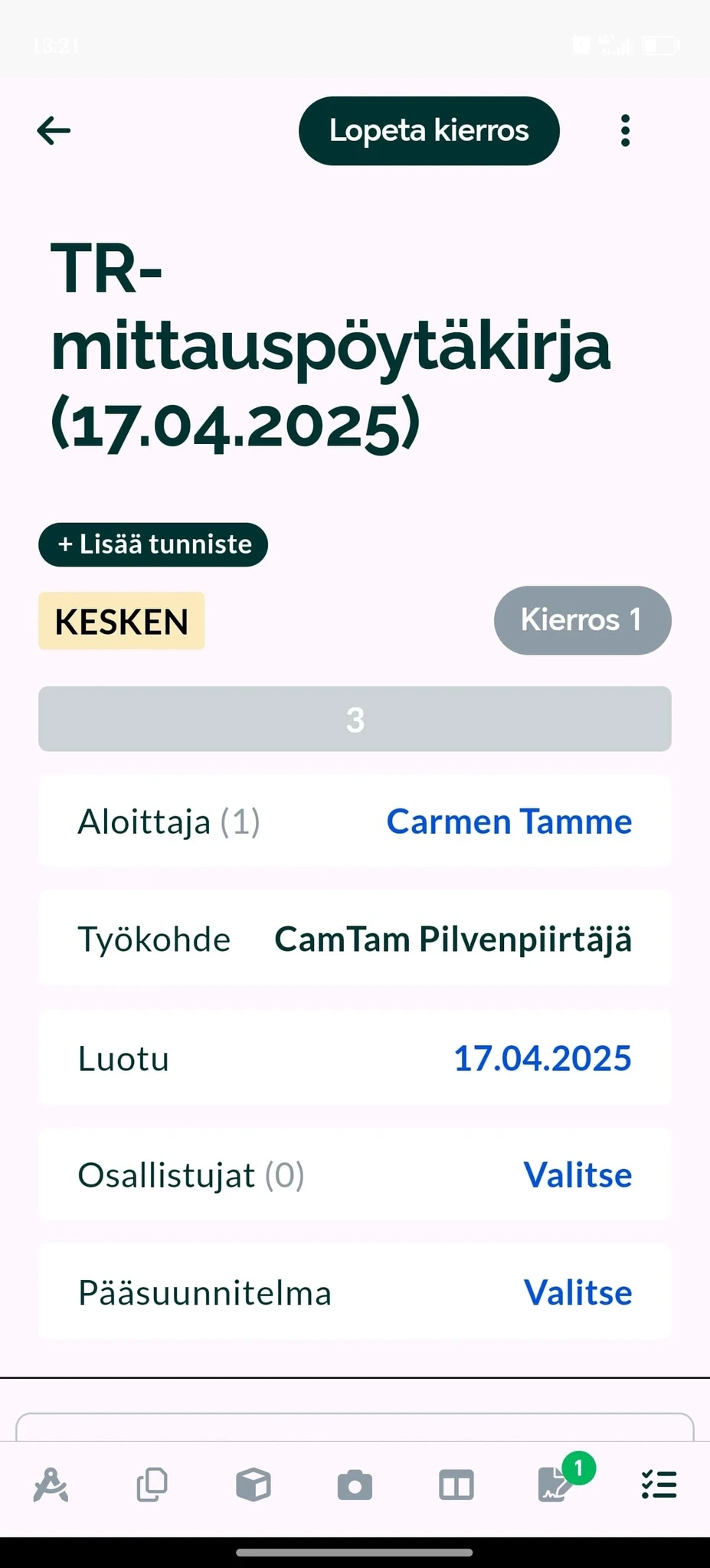This screenshot has width=710, height=1568.
Task: Open the Kierros 1 chip
Action: pos(582,620)
